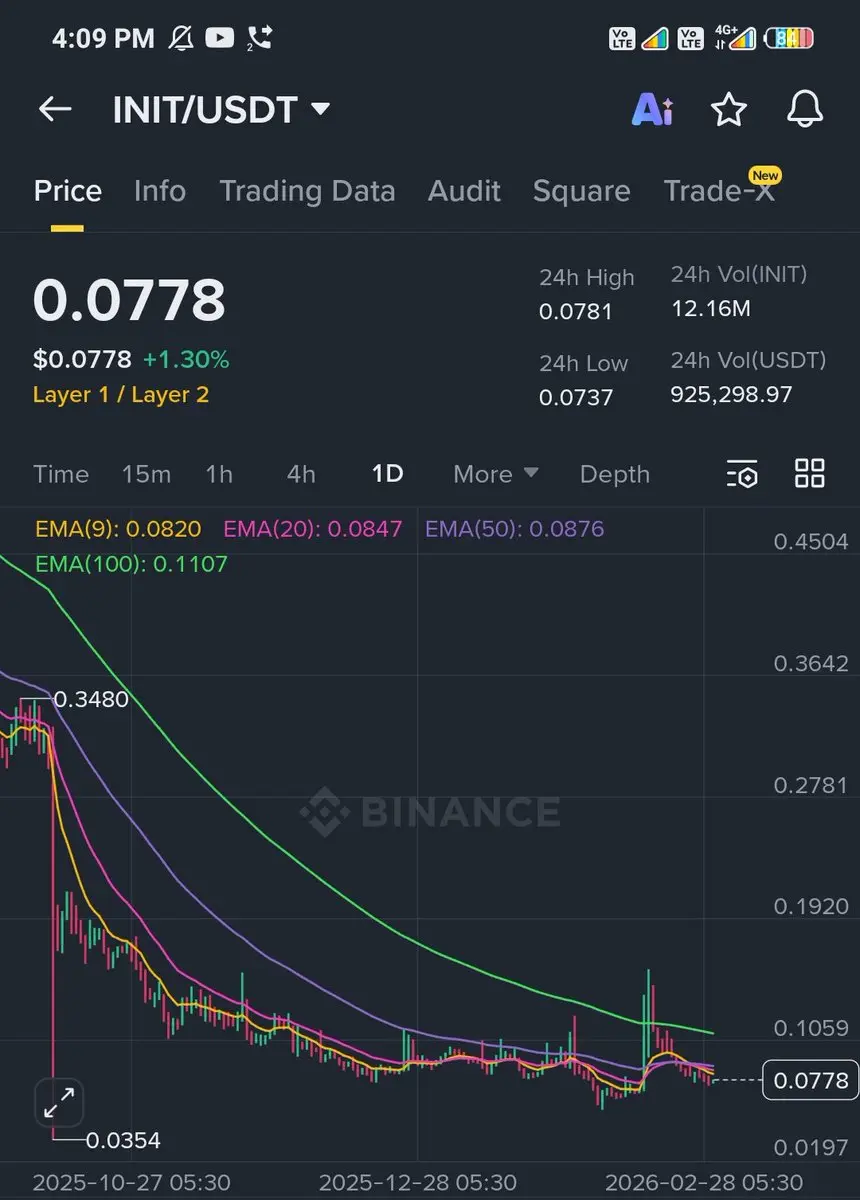860x1200 pixels.
Task: Open the AI assistant icon
Action: pos(652,110)
